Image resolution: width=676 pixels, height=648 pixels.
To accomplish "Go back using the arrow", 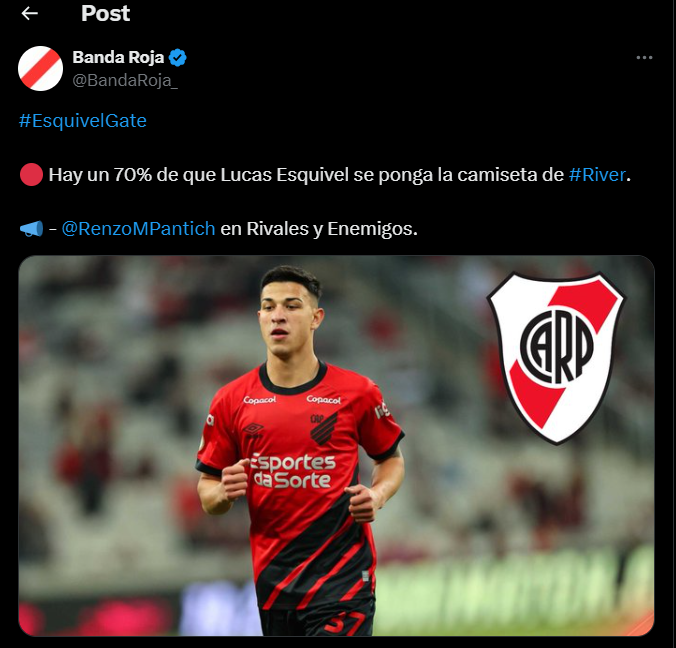I will pos(30,14).
